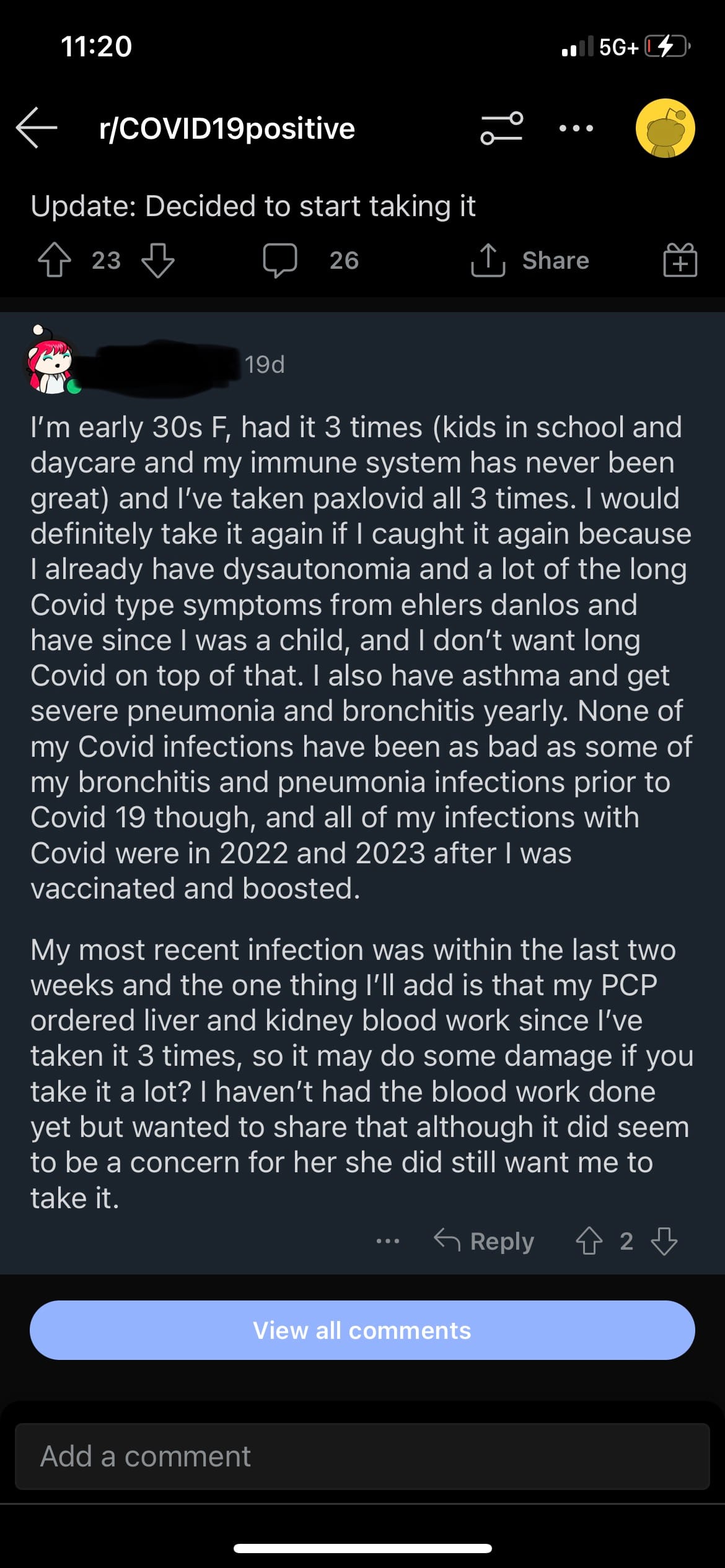View all comments

(362, 1330)
